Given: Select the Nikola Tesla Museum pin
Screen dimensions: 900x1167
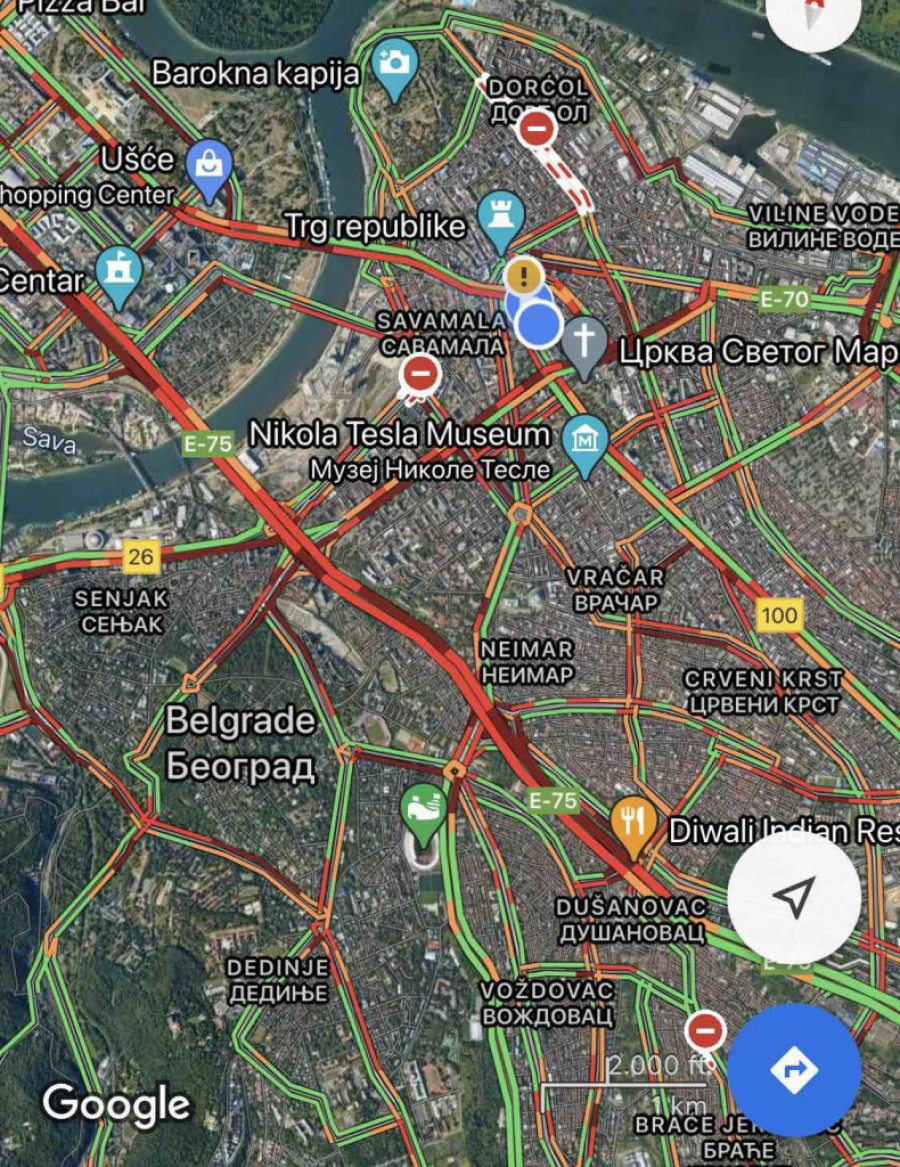Looking at the screenshot, I should tap(584, 441).
